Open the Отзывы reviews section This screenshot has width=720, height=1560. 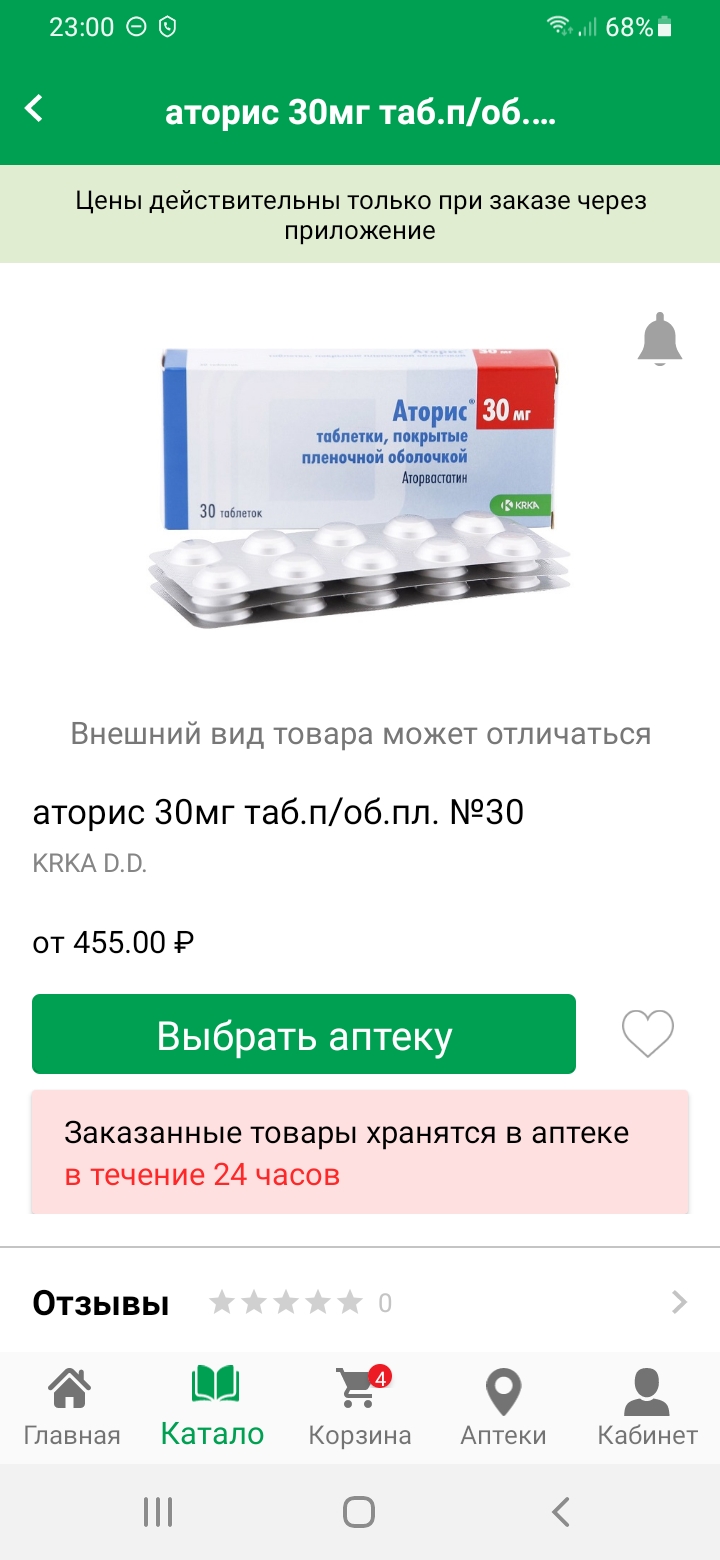[x=360, y=1302]
